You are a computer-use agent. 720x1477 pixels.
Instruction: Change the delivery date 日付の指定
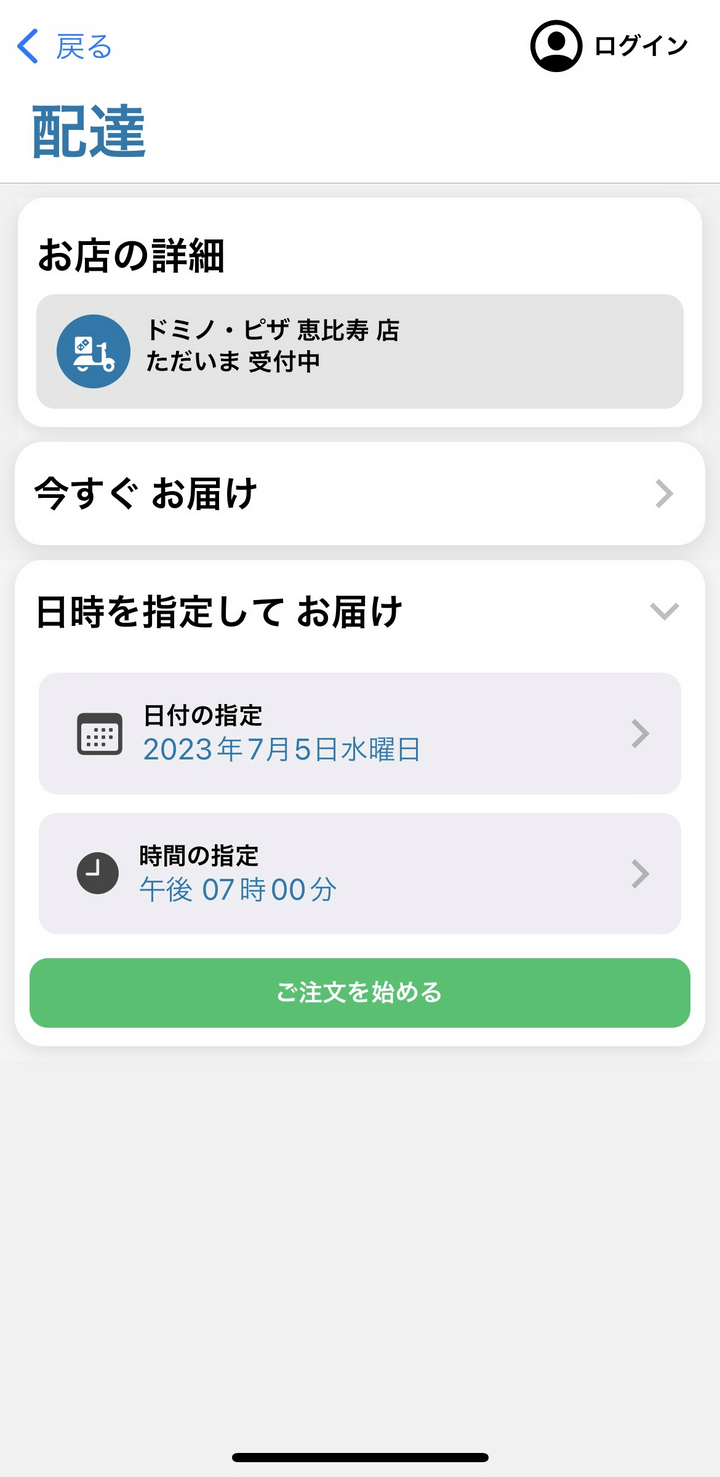[359, 734]
